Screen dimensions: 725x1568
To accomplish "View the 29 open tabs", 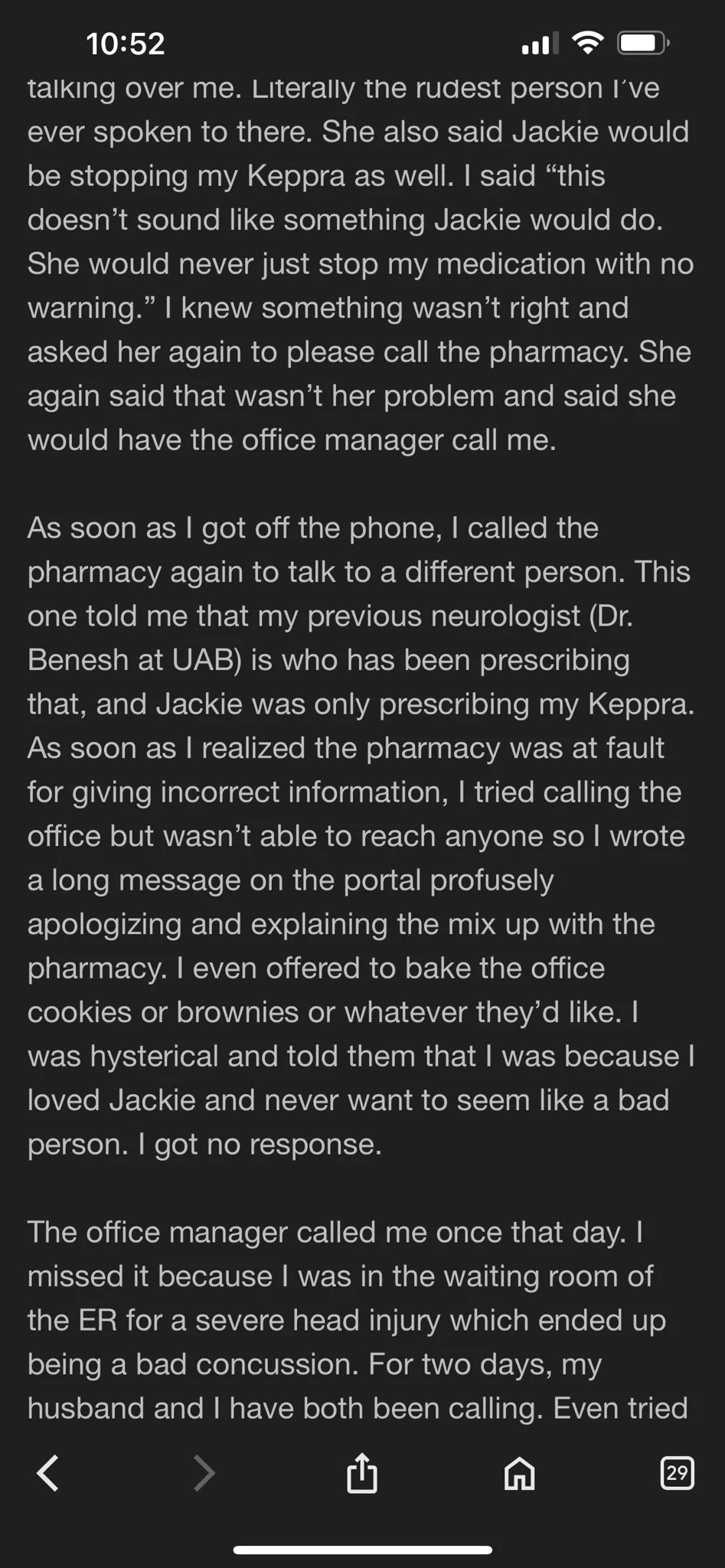I will pos(677,1472).
